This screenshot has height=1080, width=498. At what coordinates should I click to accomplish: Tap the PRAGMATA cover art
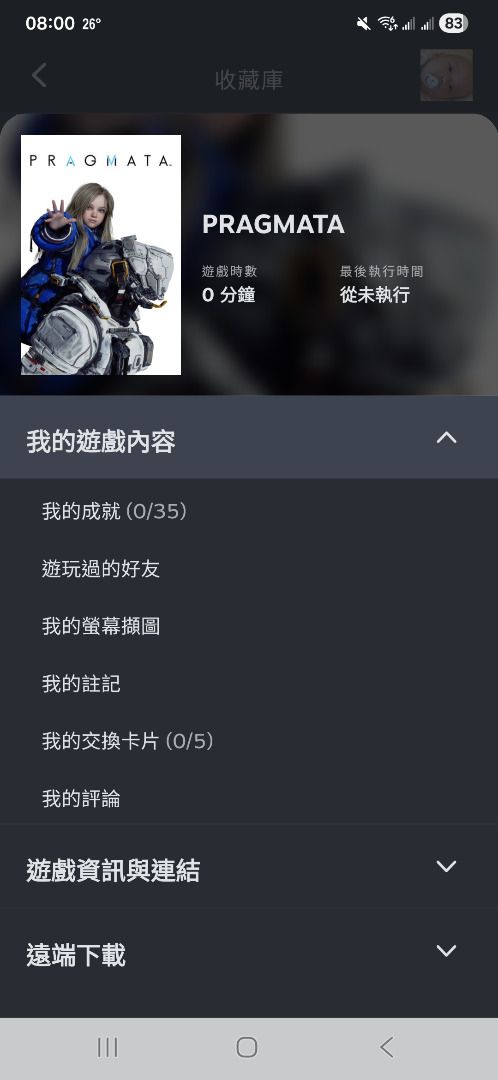click(101, 255)
